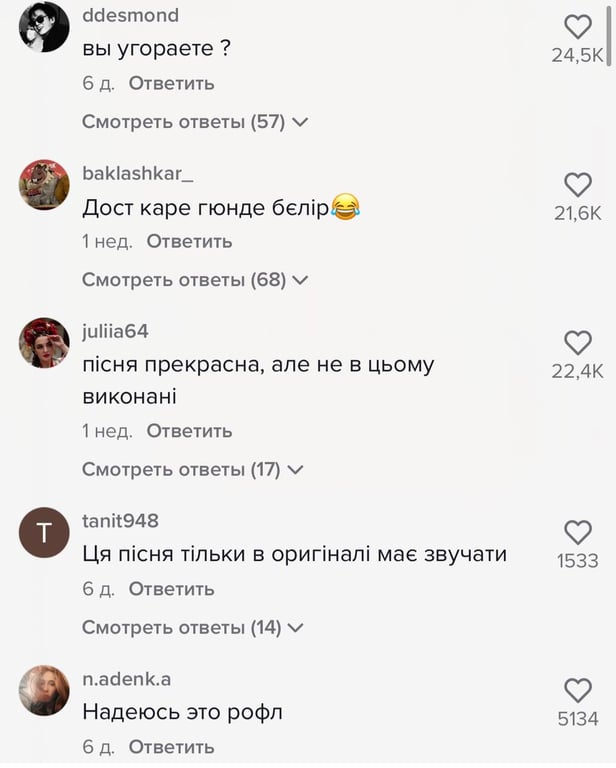616x768 pixels.
Task: Open n.adenk.a's profile avatar
Action: pyautogui.click(x=44, y=691)
